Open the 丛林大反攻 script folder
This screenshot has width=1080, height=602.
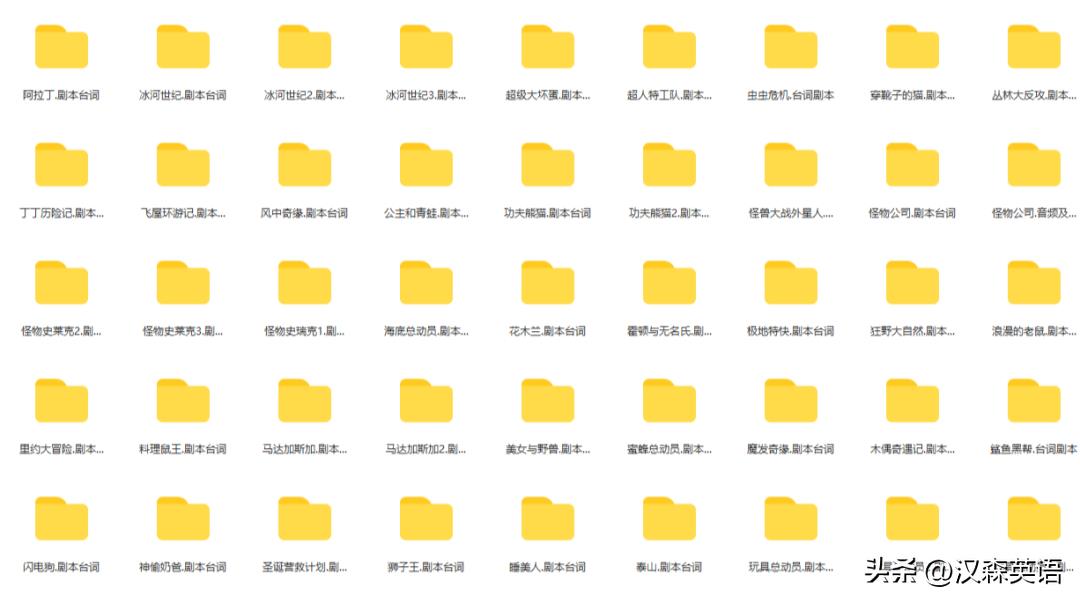click(x=1033, y=48)
